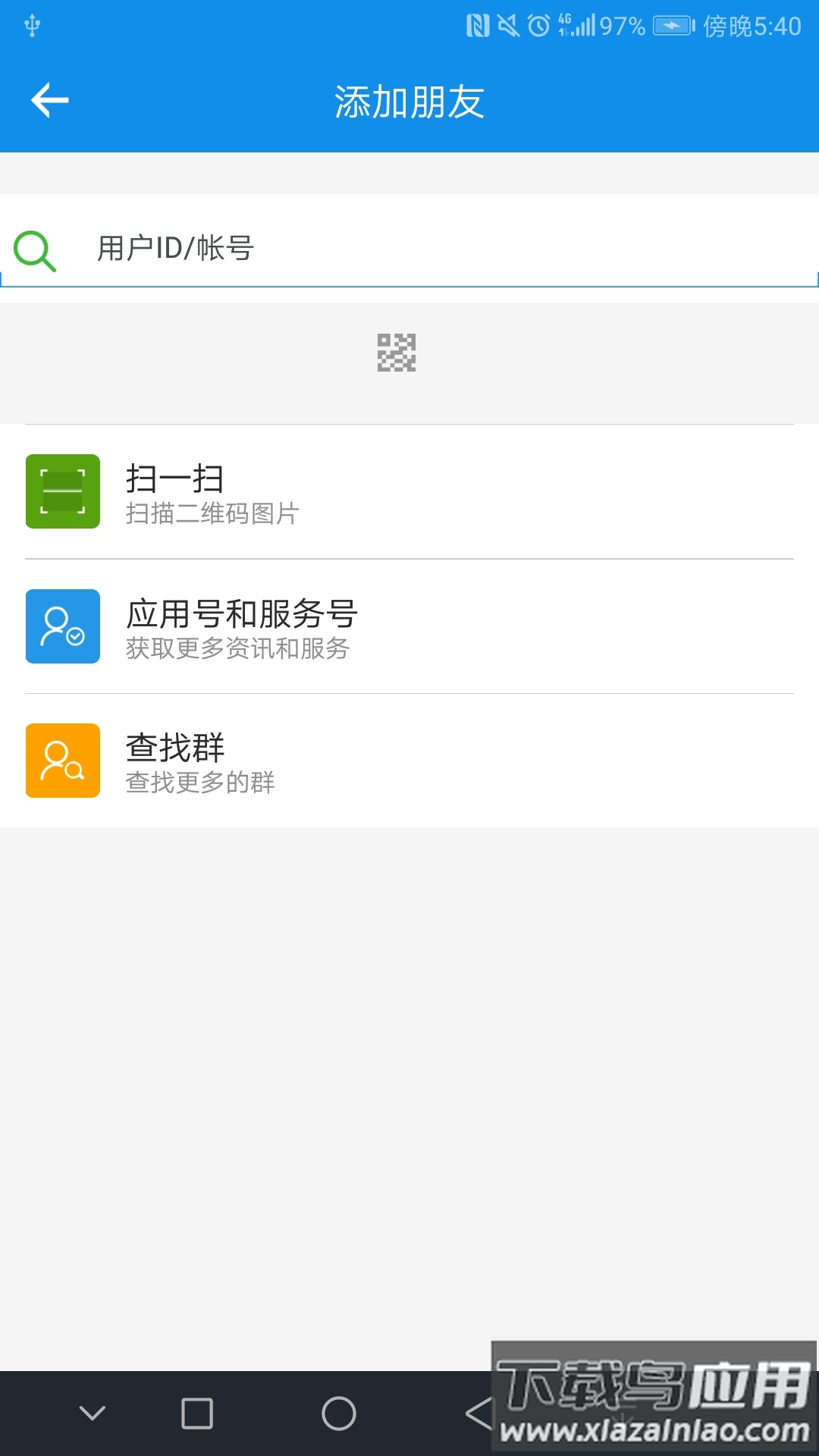Select the green 扫一扫 scan icon
The height and width of the screenshot is (1456, 819).
[x=63, y=491]
